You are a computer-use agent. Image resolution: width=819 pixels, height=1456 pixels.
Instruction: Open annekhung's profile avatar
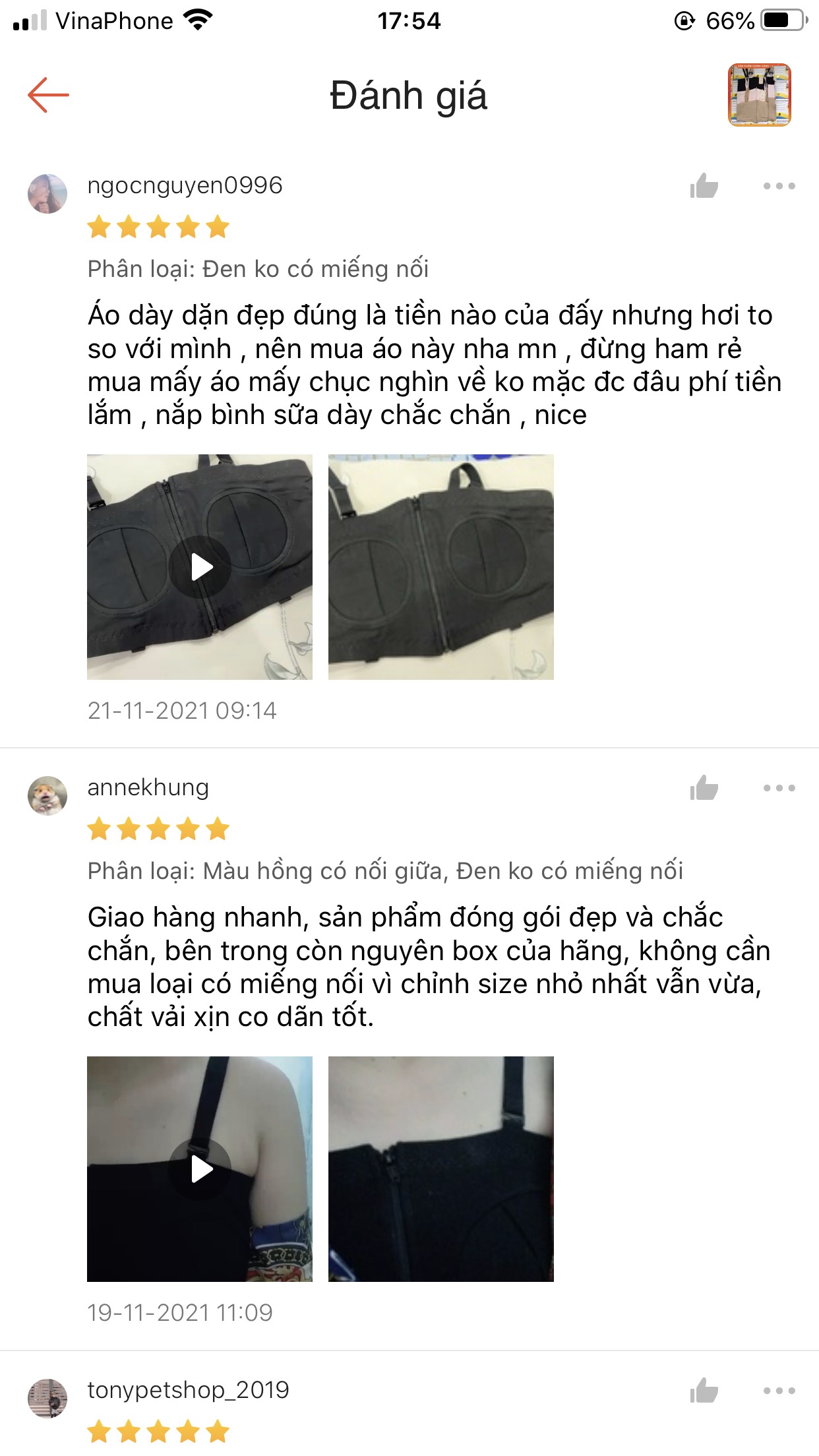click(x=47, y=795)
